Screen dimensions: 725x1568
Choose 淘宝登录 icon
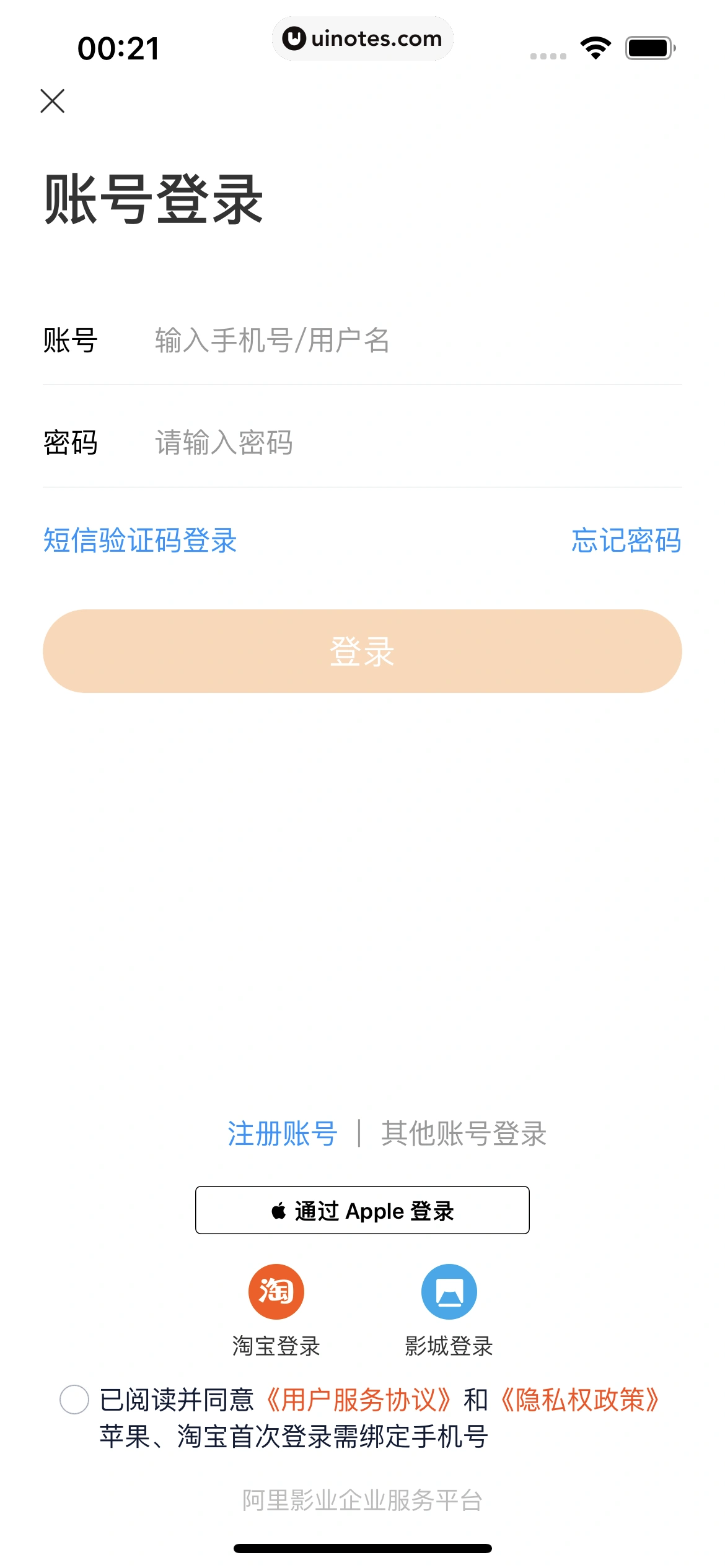276,1292
